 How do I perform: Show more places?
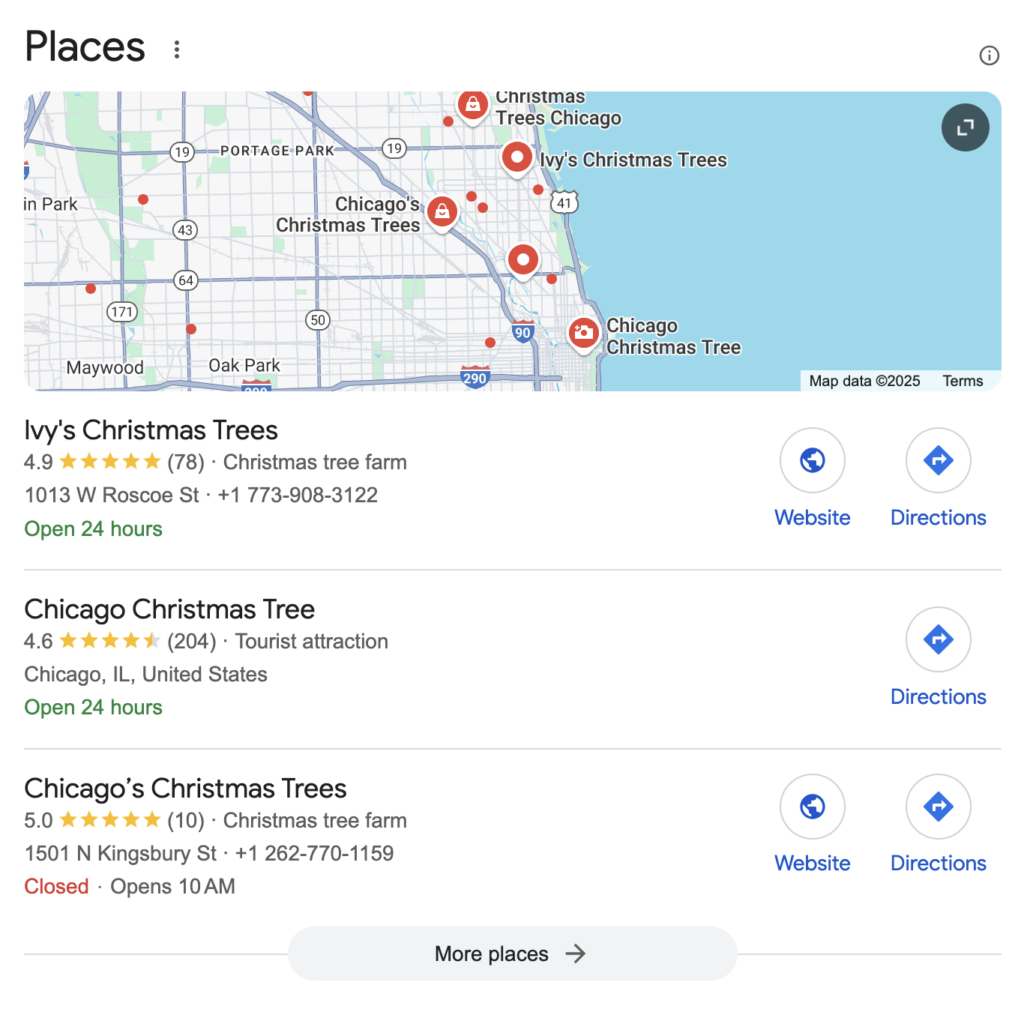(x=511, y=954)
